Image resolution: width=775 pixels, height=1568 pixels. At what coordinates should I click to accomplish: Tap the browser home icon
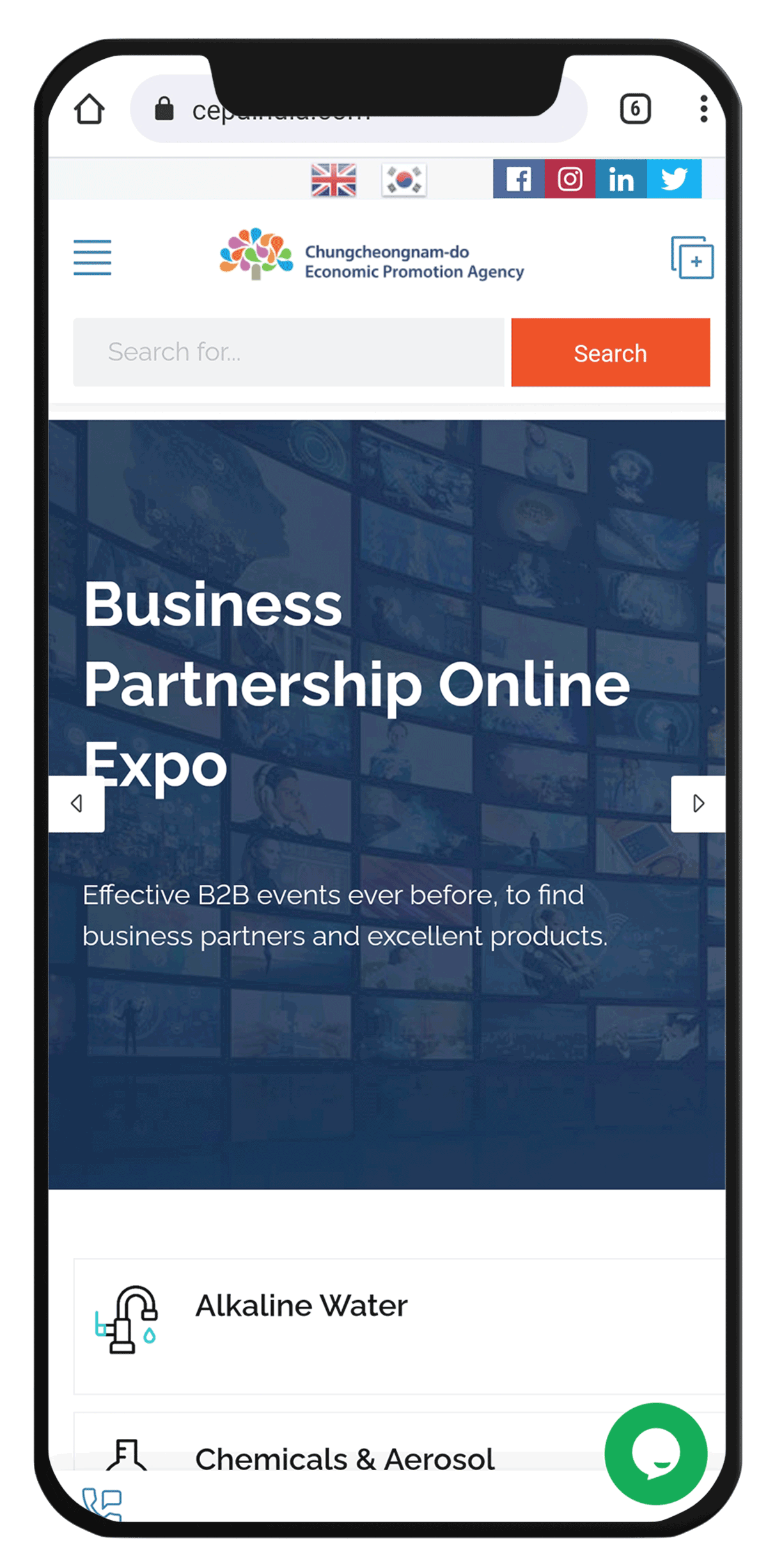click(90, 109)
